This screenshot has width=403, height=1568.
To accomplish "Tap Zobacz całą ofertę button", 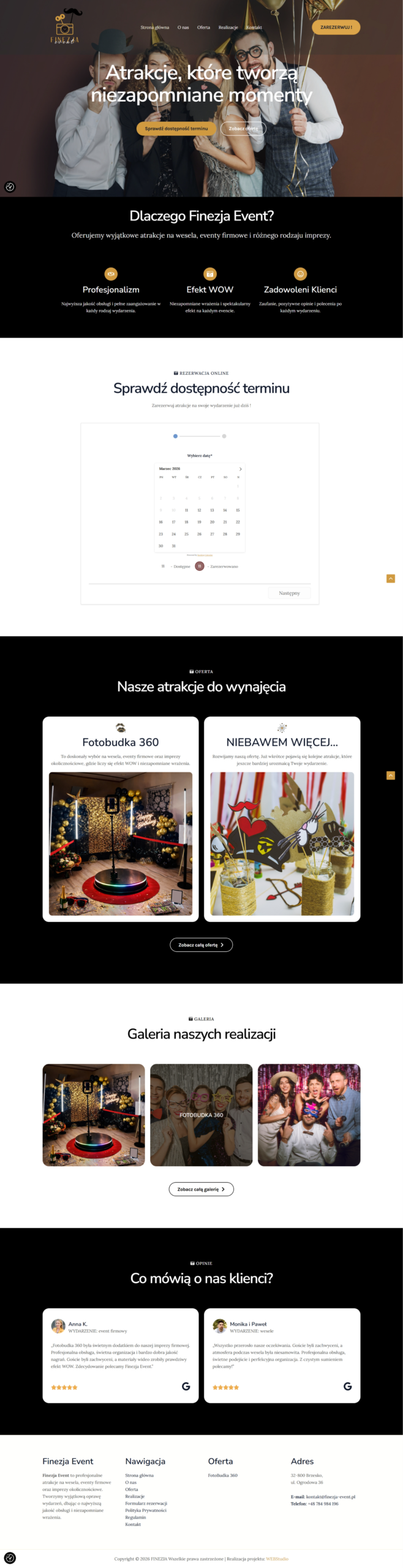I will (x=201, y=945).
